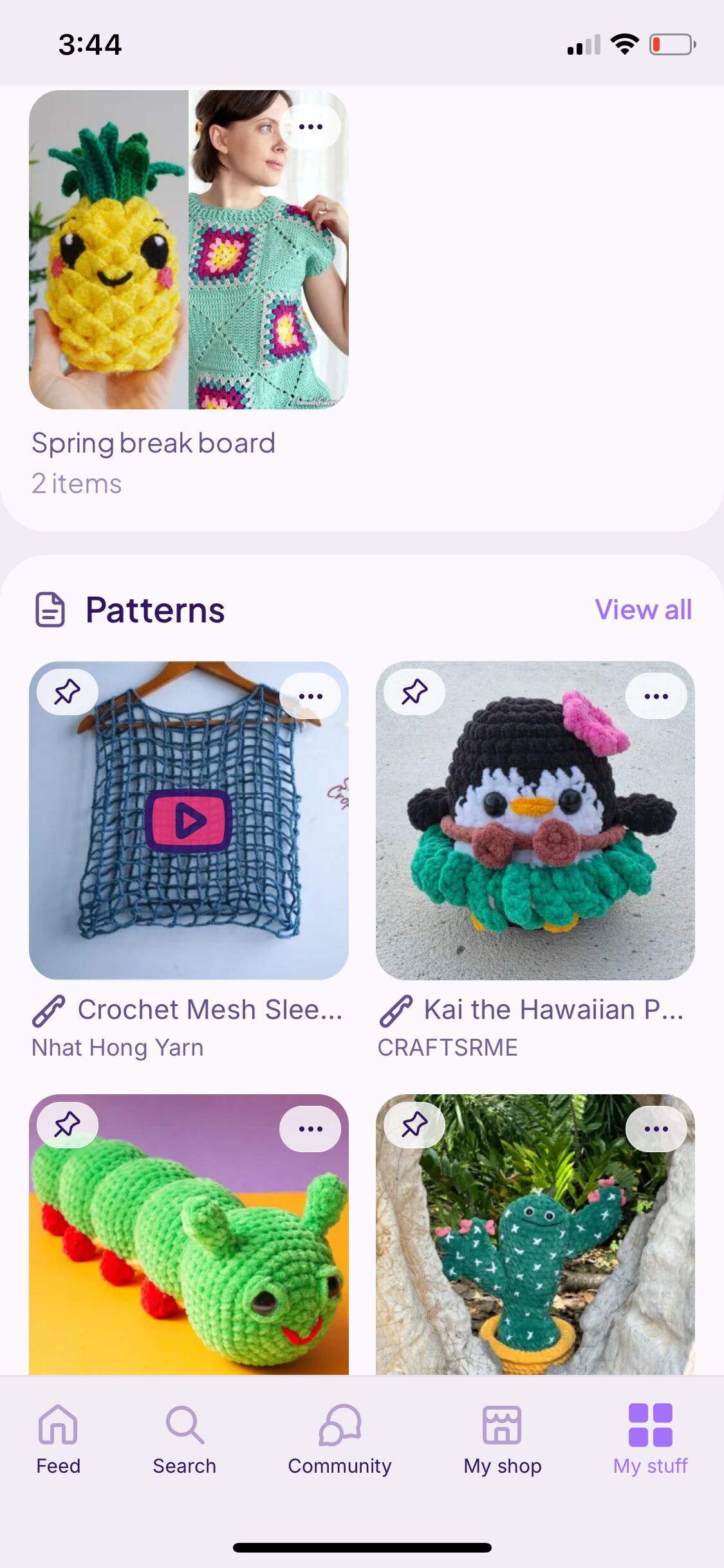Open options for the cactus plush pattern
The width and height of the screenshot is (724, 1568).
[x=656, y=1129]
